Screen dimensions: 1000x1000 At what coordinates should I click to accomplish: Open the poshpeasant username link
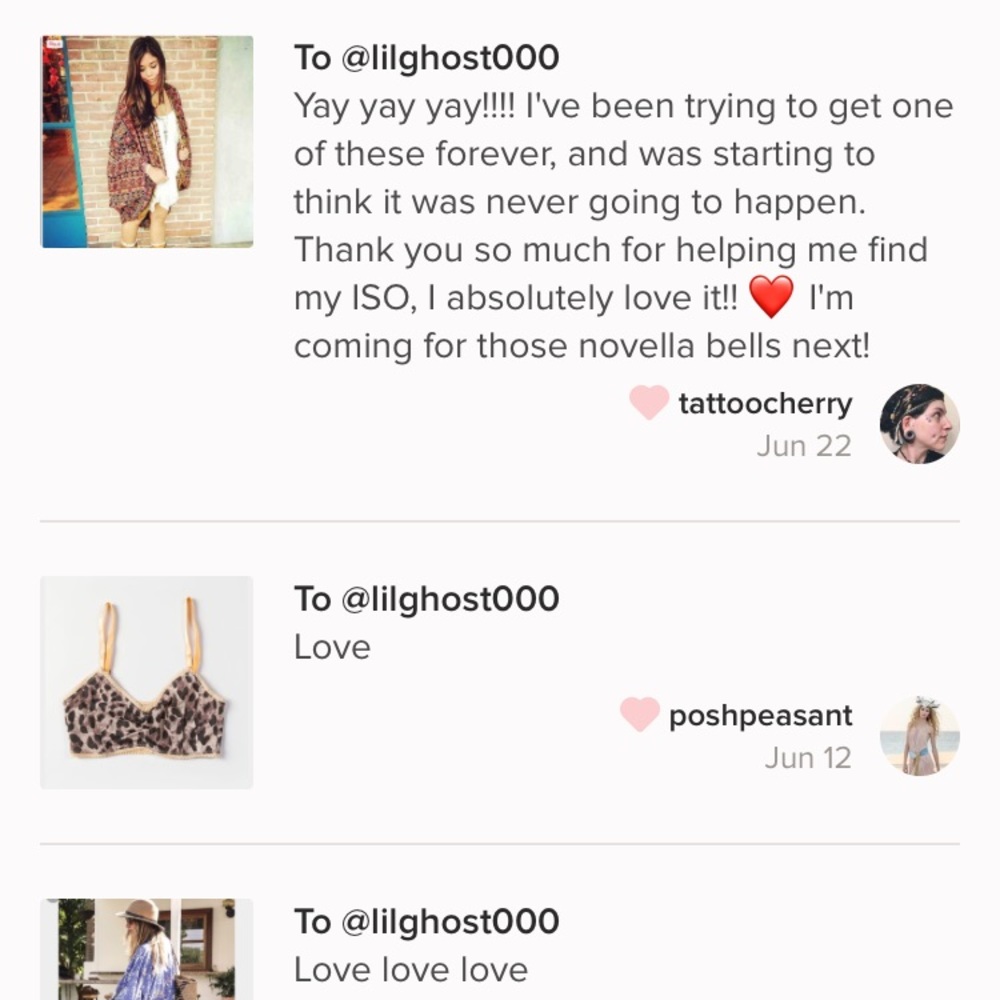760,716
